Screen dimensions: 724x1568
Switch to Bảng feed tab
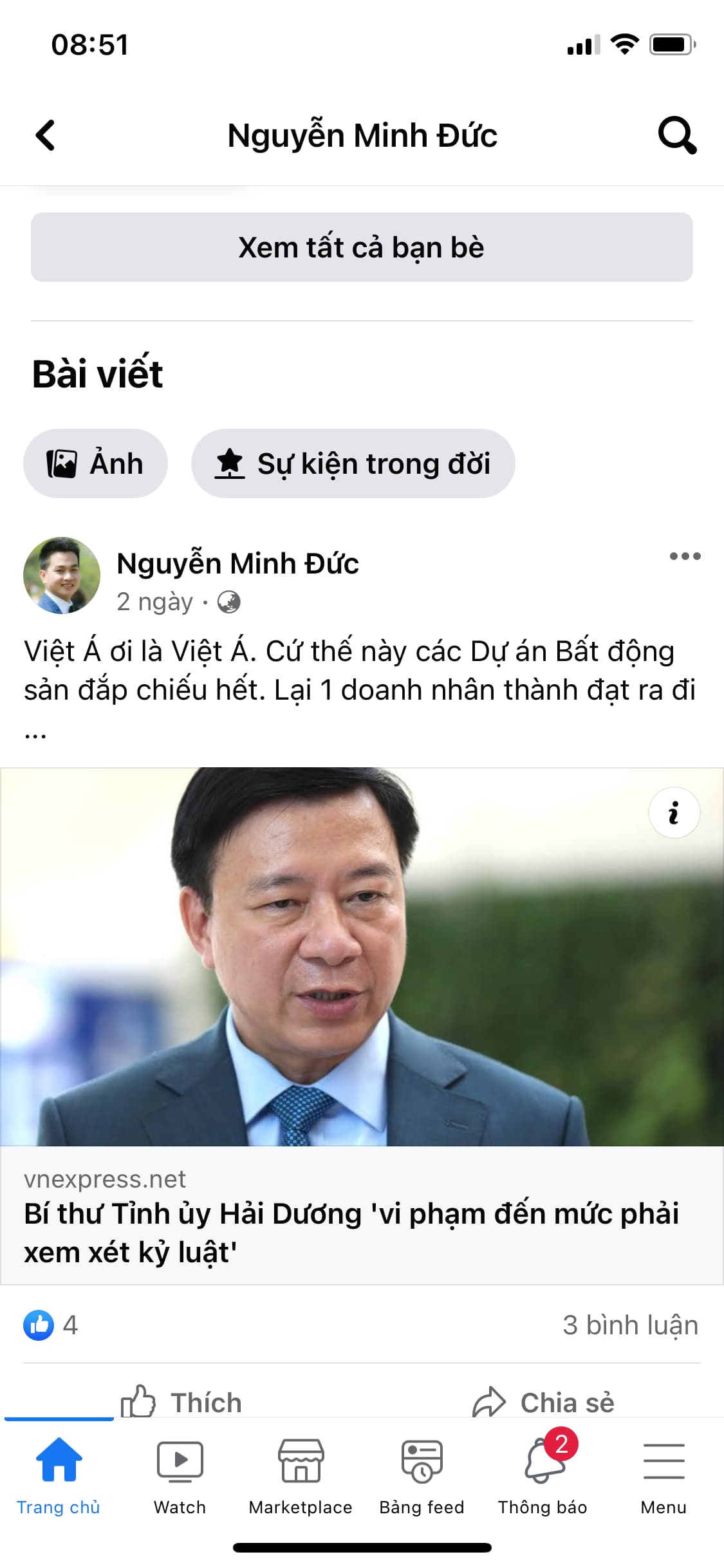pos(422,1474)
